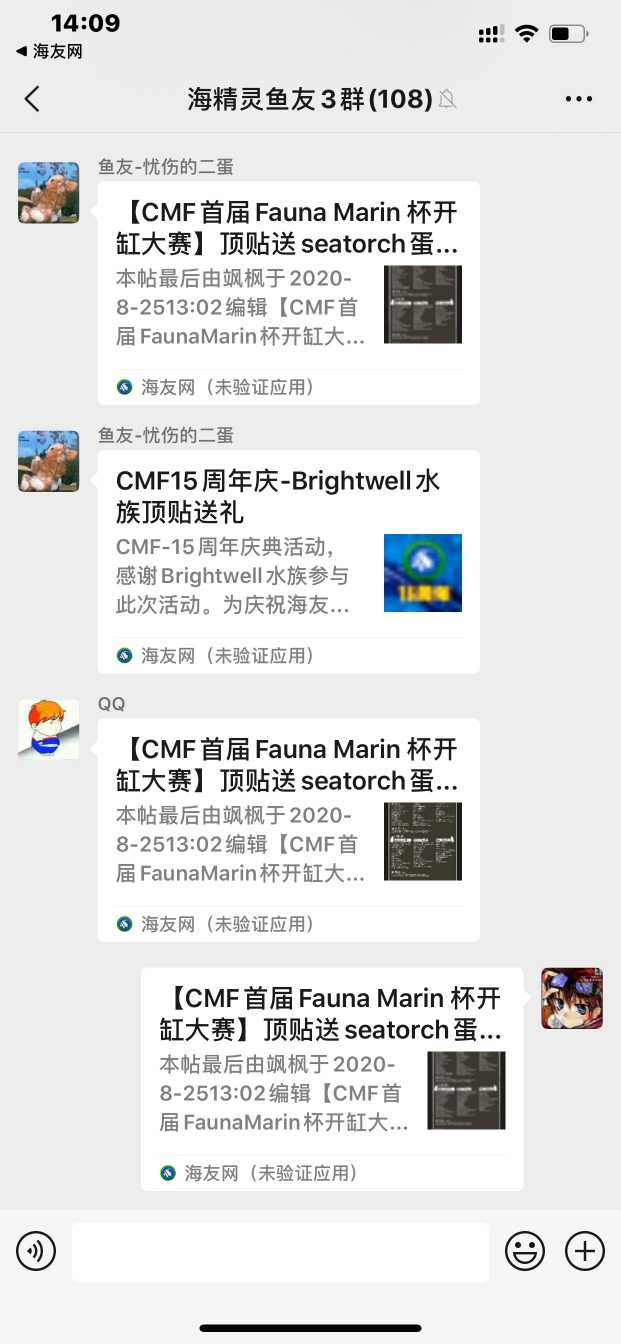Open the CMF15周年庆-Brightwell link card

(x=288, y=561)
